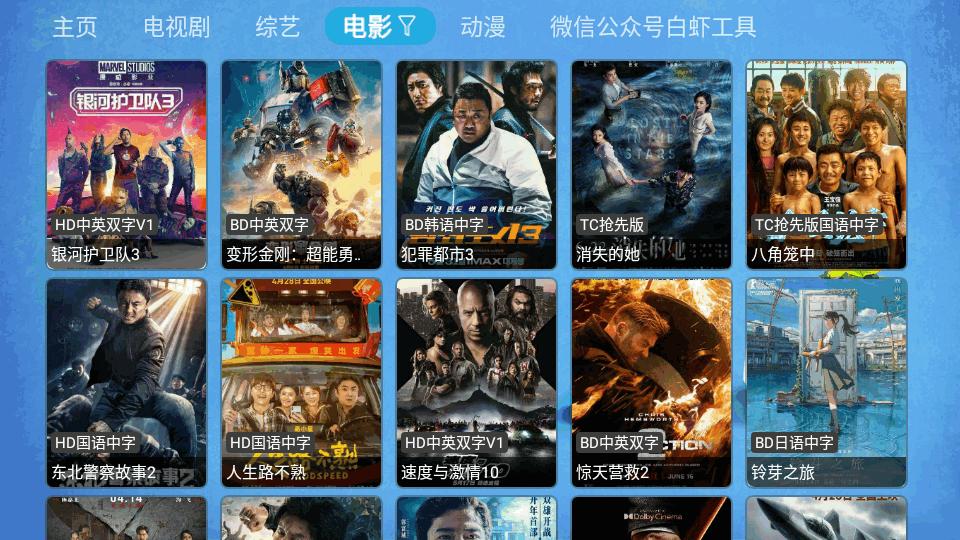
Task: Select the movie 犯罪都市3
Action: click(x=476, y=165)
